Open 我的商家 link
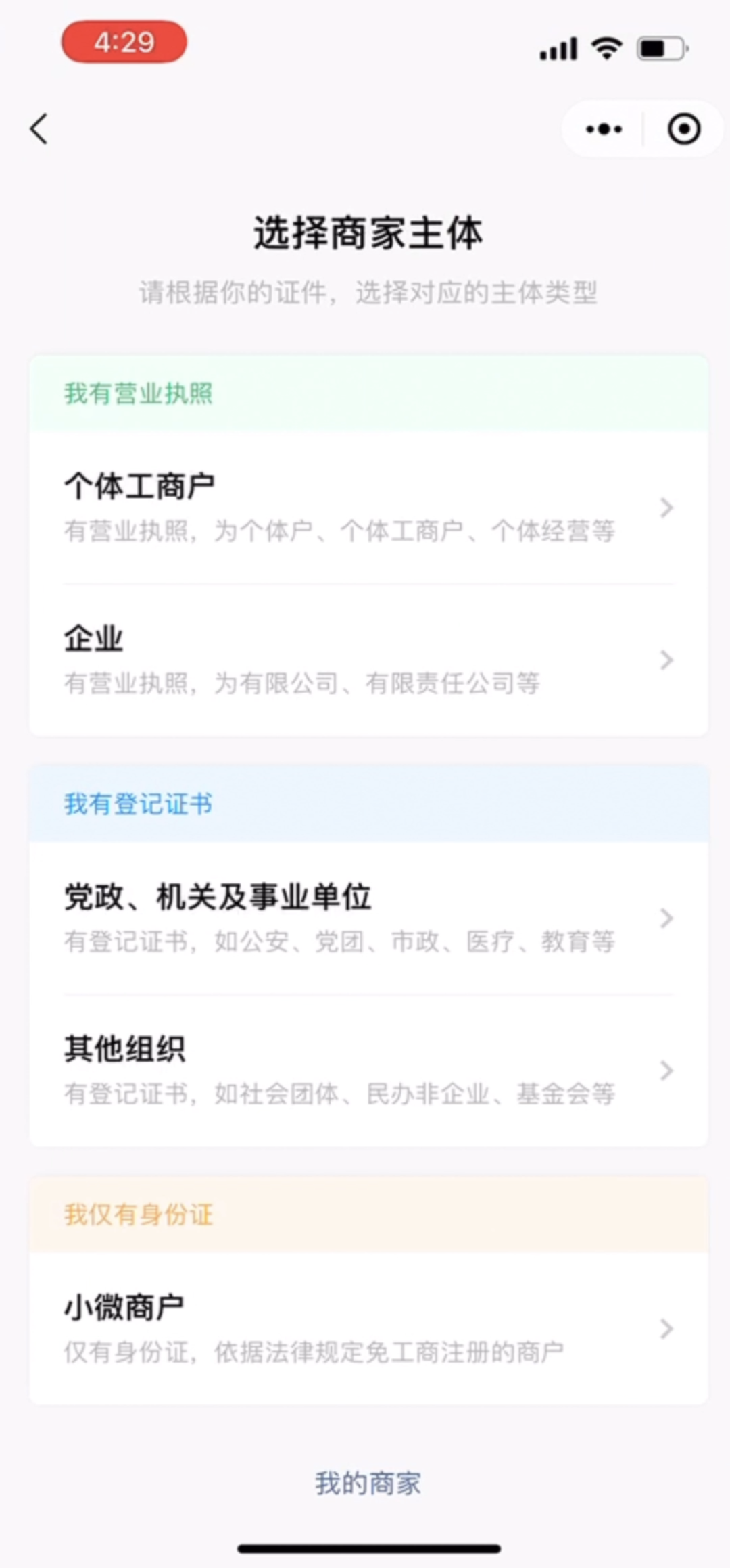 [x=368, y=1483]
